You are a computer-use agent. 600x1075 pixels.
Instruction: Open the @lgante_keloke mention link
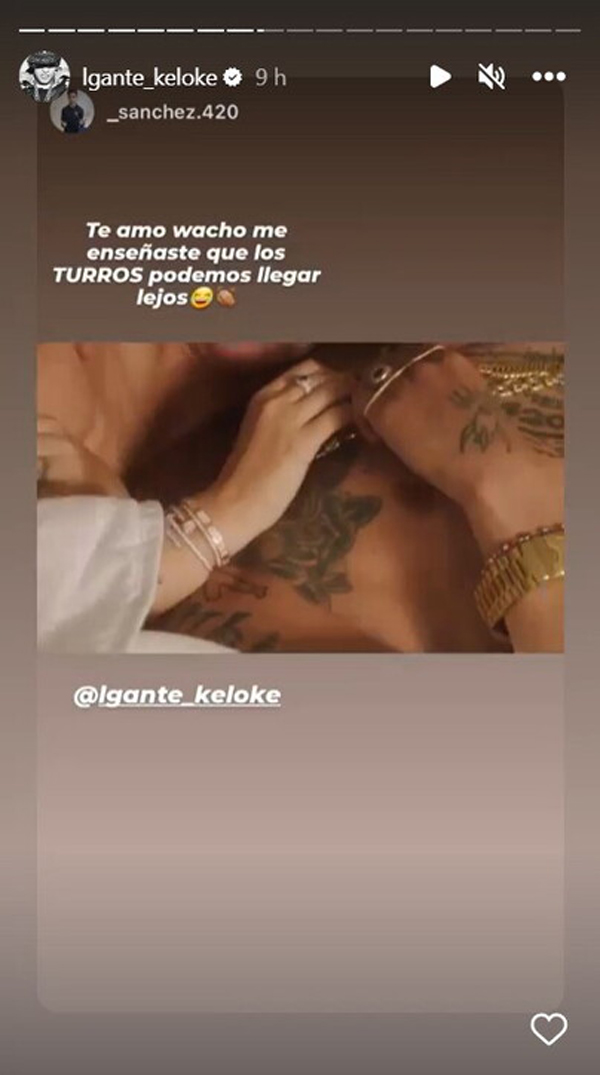pos(177,696)
